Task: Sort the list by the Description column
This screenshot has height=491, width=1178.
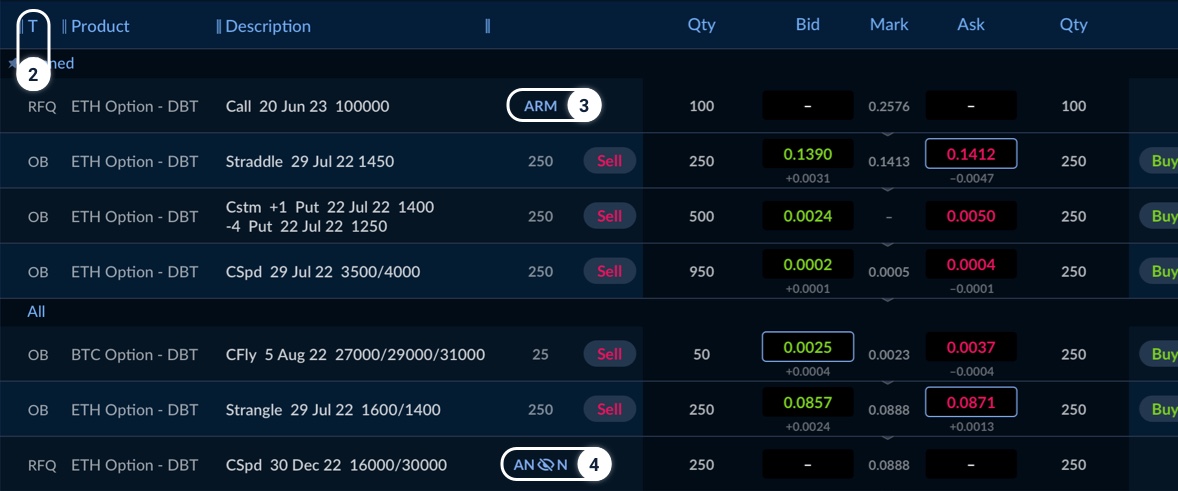Action: point(268,26)
